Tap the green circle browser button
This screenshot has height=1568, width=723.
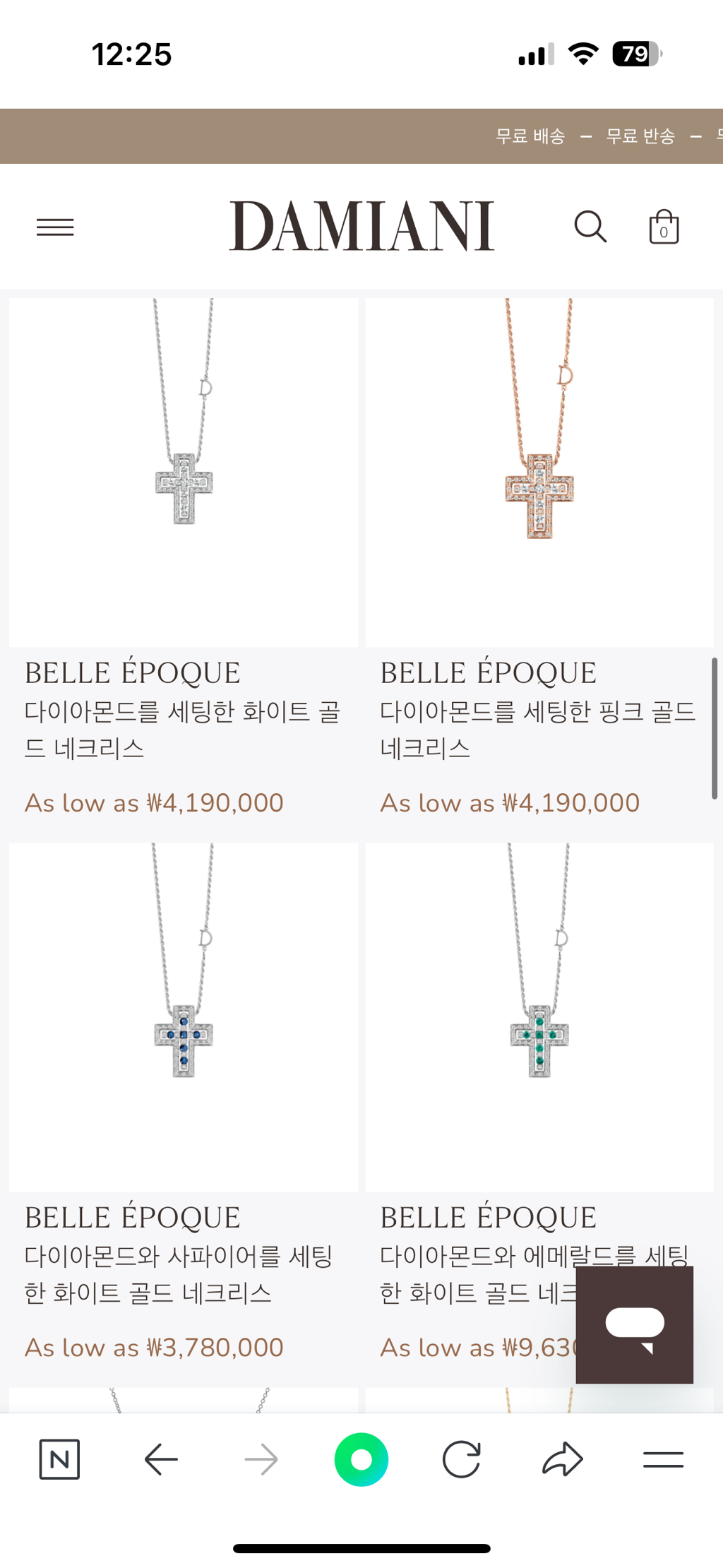pyautogui.click(x=361, y=1459)
